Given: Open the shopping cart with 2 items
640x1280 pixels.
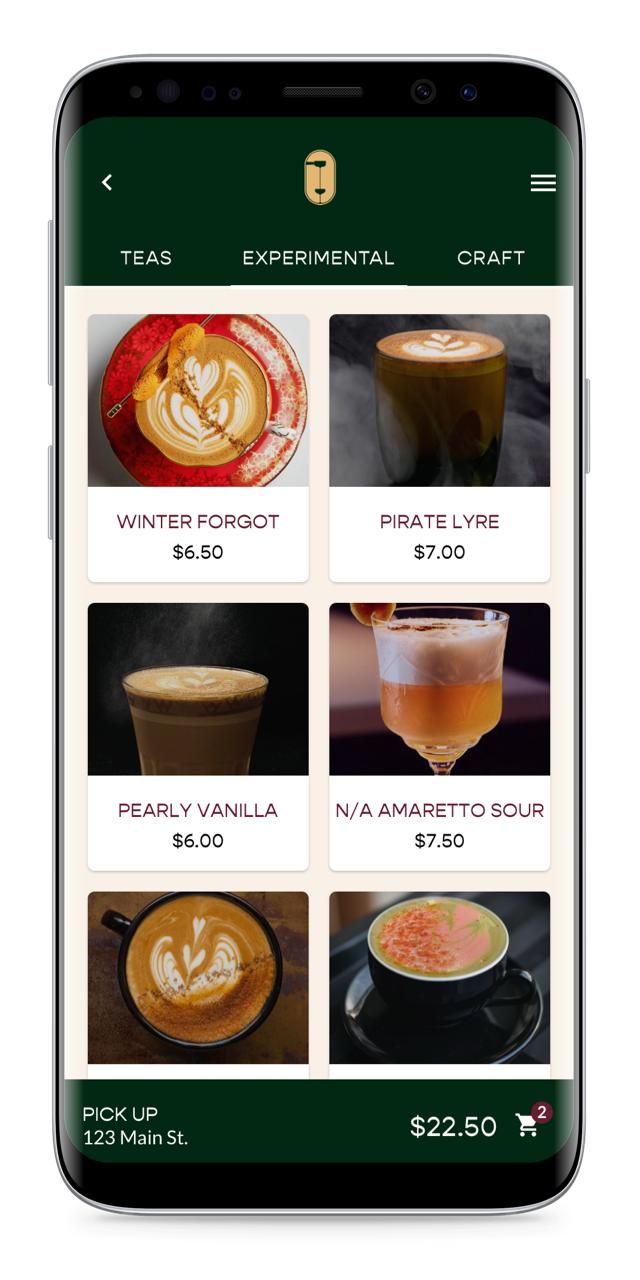Looking at the screenshot, I should coord(529,1125).
